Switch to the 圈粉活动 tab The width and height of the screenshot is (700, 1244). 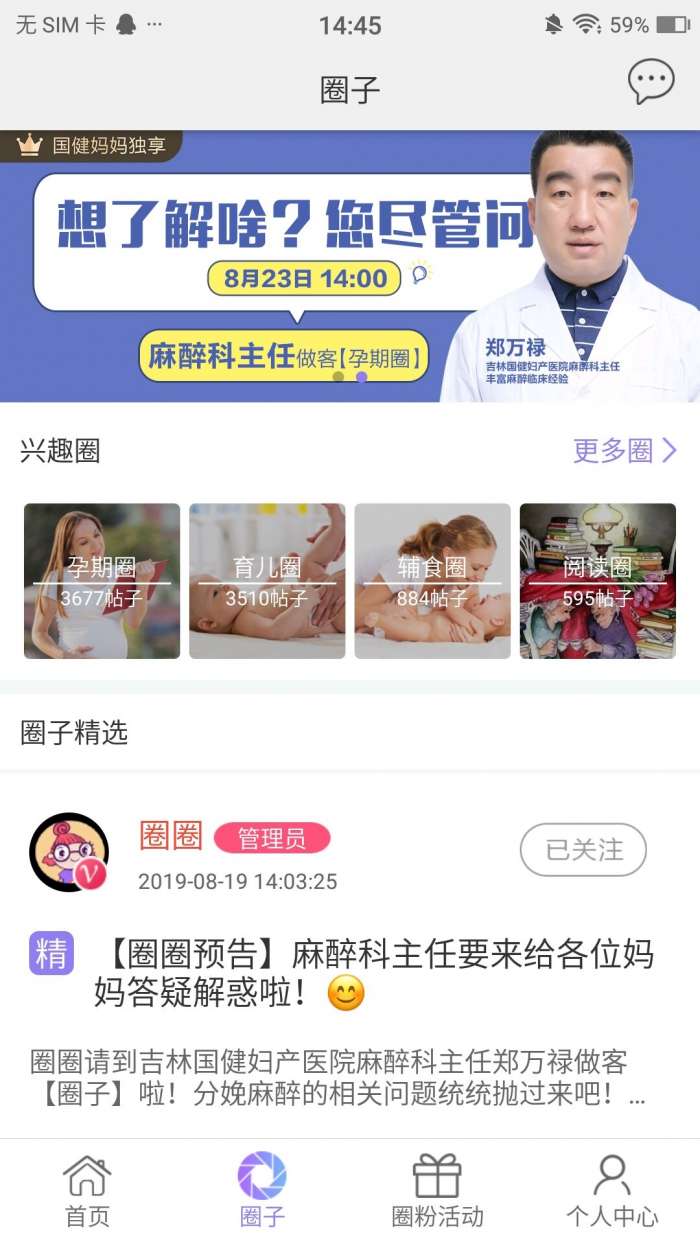[437, 1191]
